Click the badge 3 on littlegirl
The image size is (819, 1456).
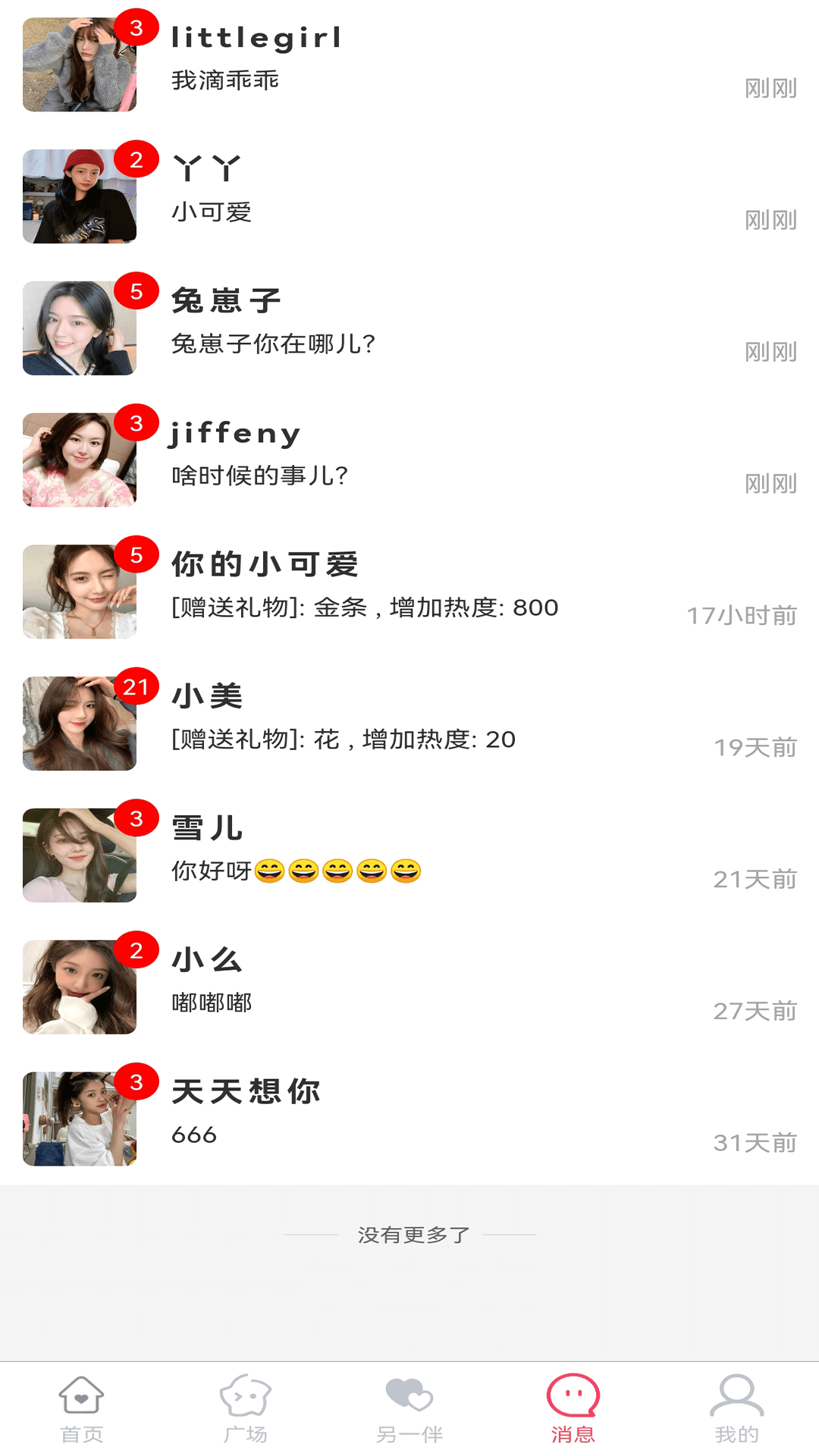coord(135,27)
